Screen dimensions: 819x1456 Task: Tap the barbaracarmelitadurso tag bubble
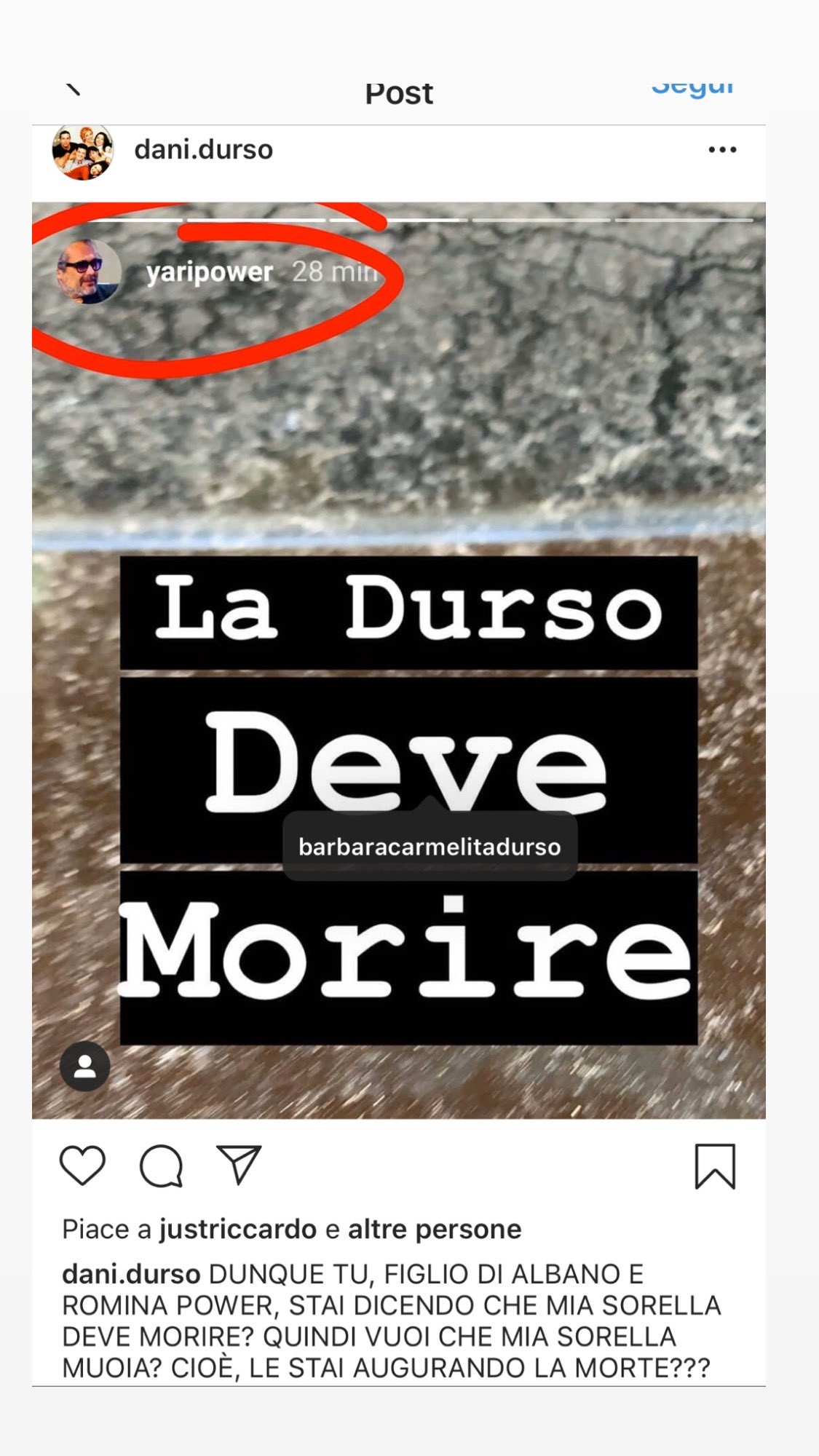pyautogui.click(x=430, y=847)
